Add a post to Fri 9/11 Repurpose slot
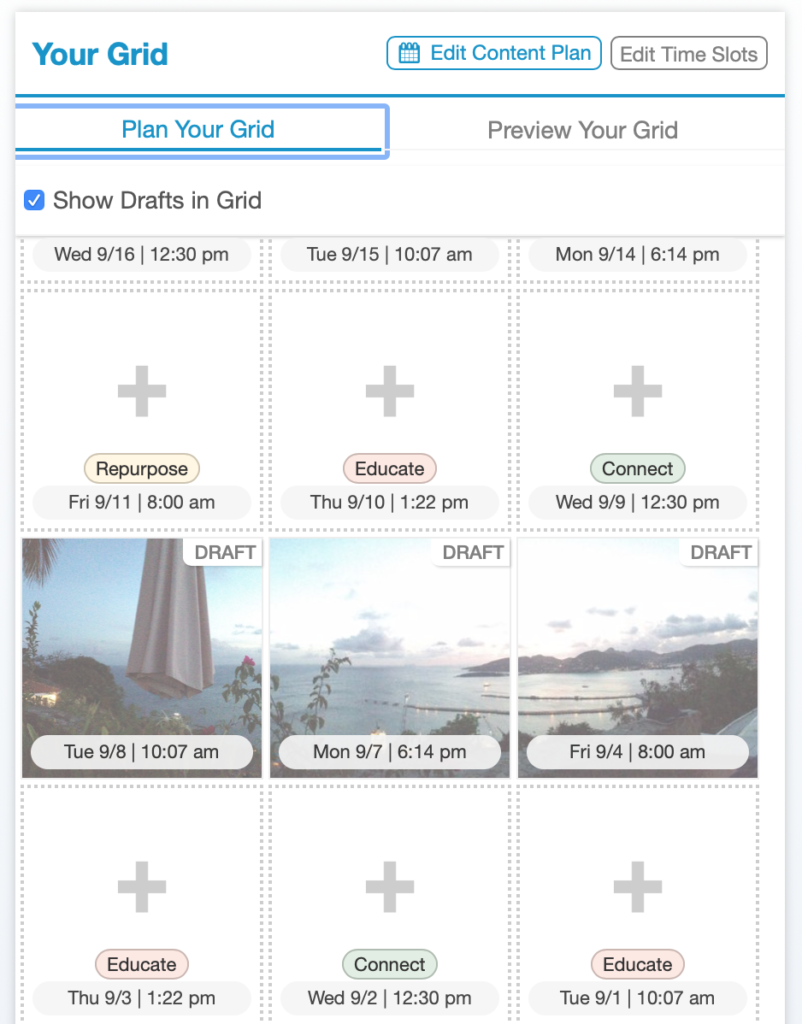 click(x=142, y=390)
